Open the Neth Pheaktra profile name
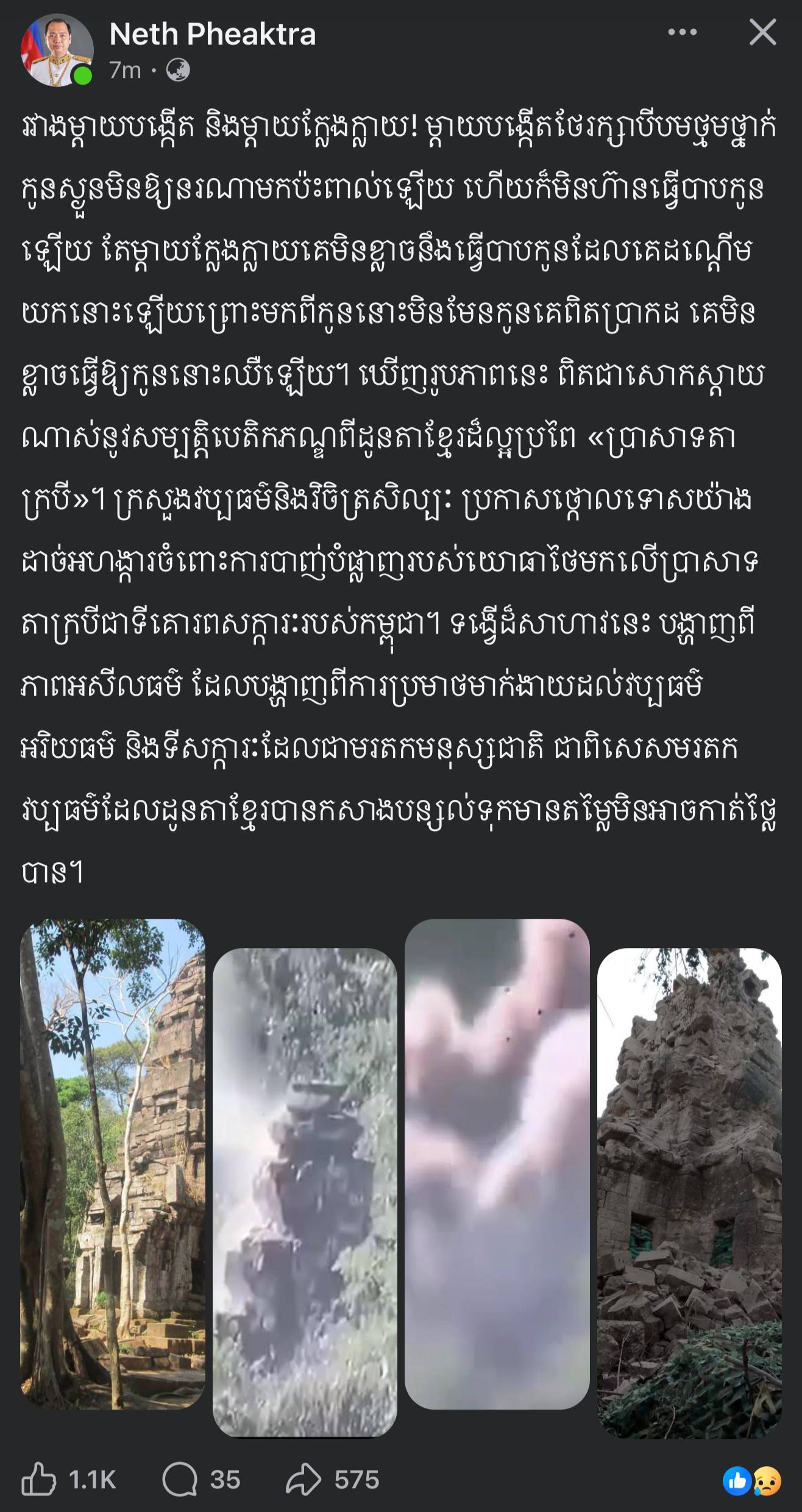Viewport: 802px width, 1512px height. tap(213, 34)
